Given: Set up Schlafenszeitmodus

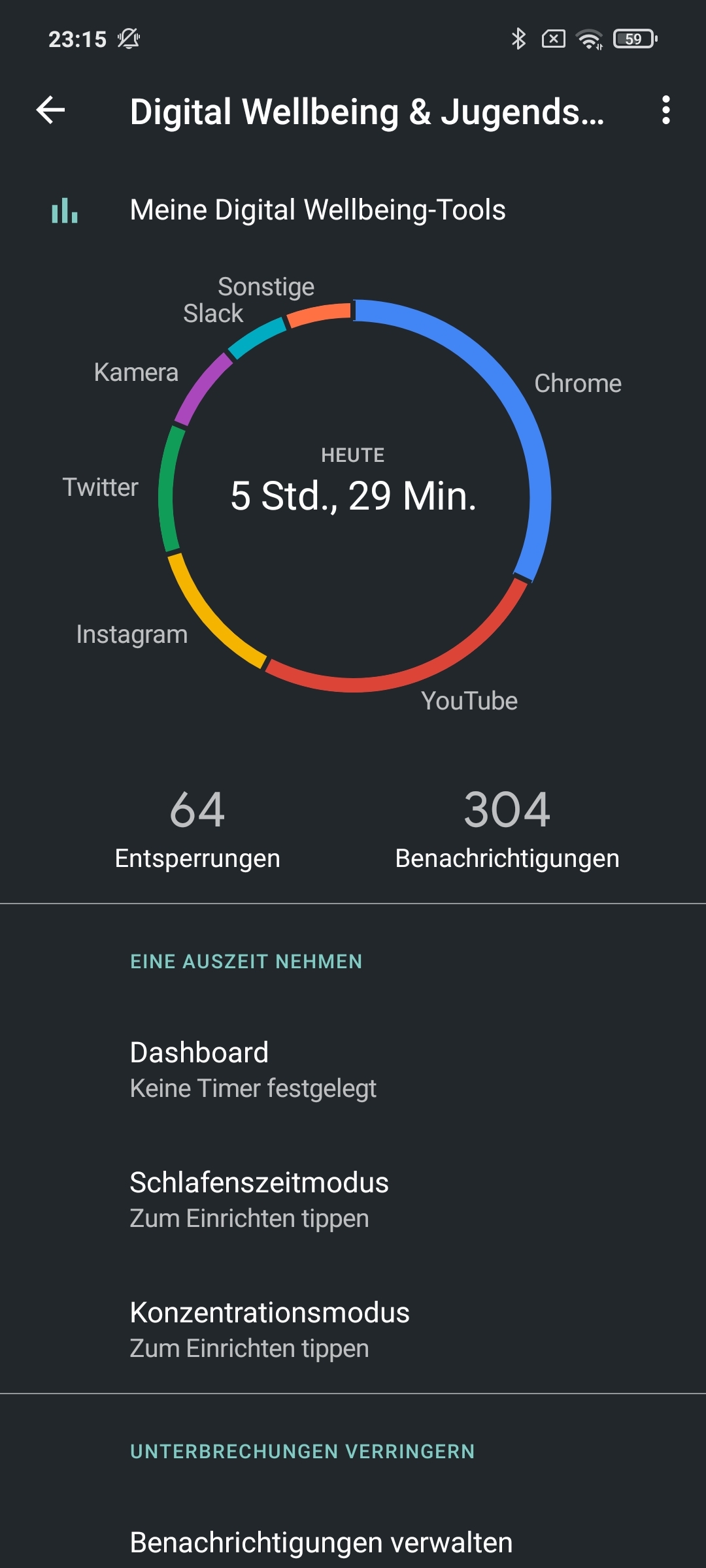Looking at the screenshot, I should [x=353, y=1200].
